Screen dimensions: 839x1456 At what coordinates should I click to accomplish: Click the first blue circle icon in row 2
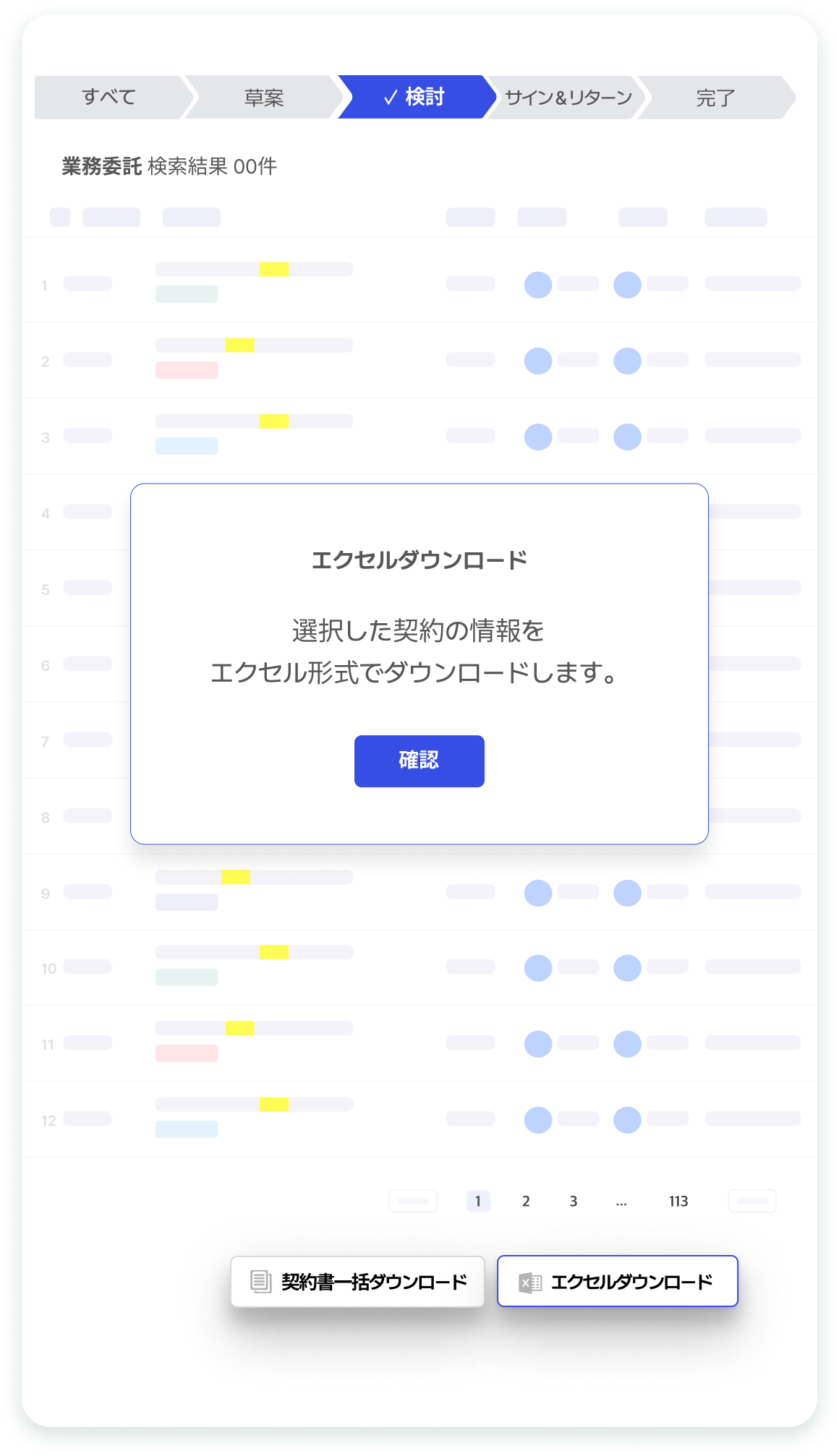pyautogui.click(x=538, y=360)
